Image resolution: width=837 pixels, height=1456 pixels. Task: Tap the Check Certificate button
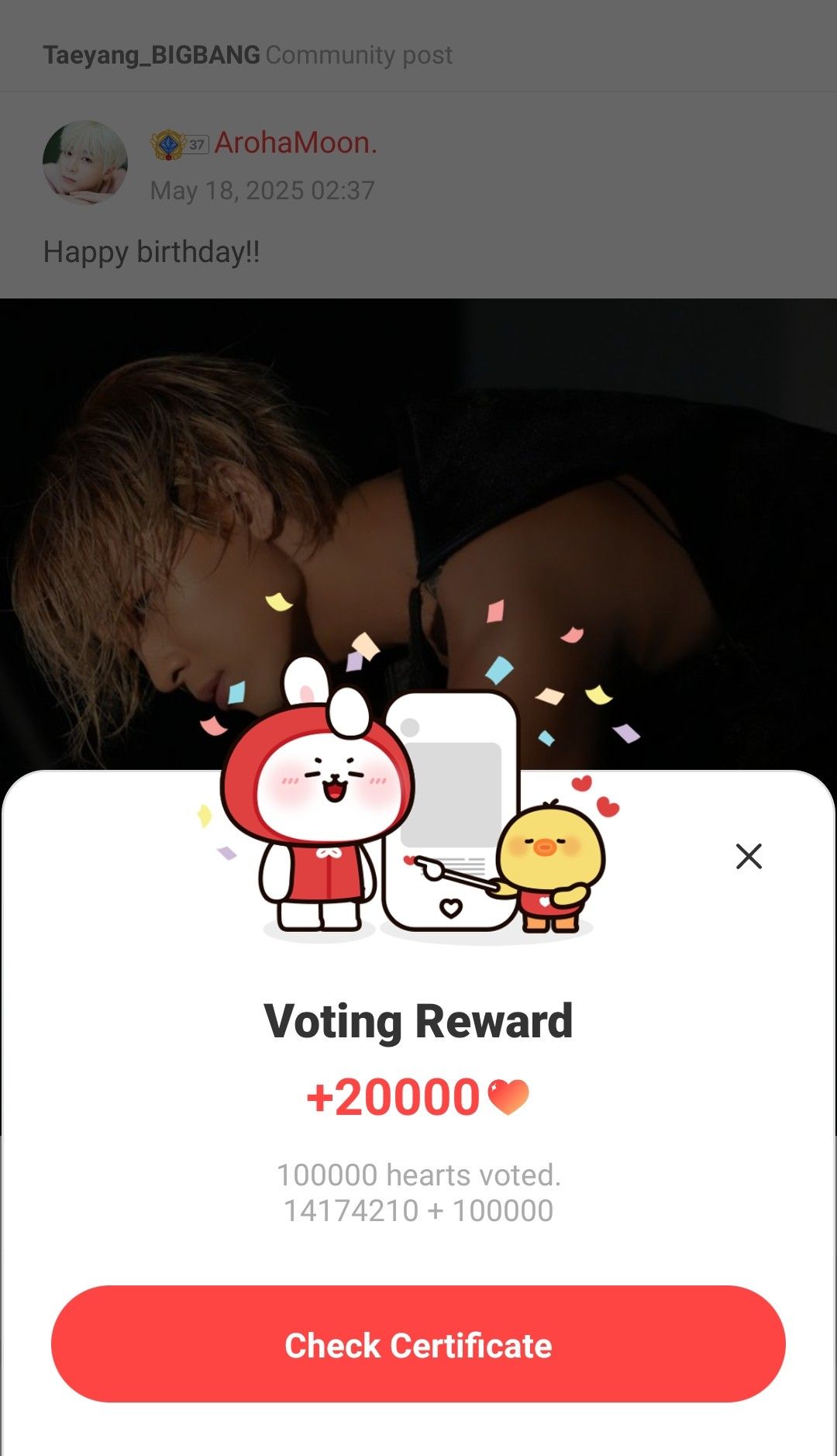tap(418, 1344)
